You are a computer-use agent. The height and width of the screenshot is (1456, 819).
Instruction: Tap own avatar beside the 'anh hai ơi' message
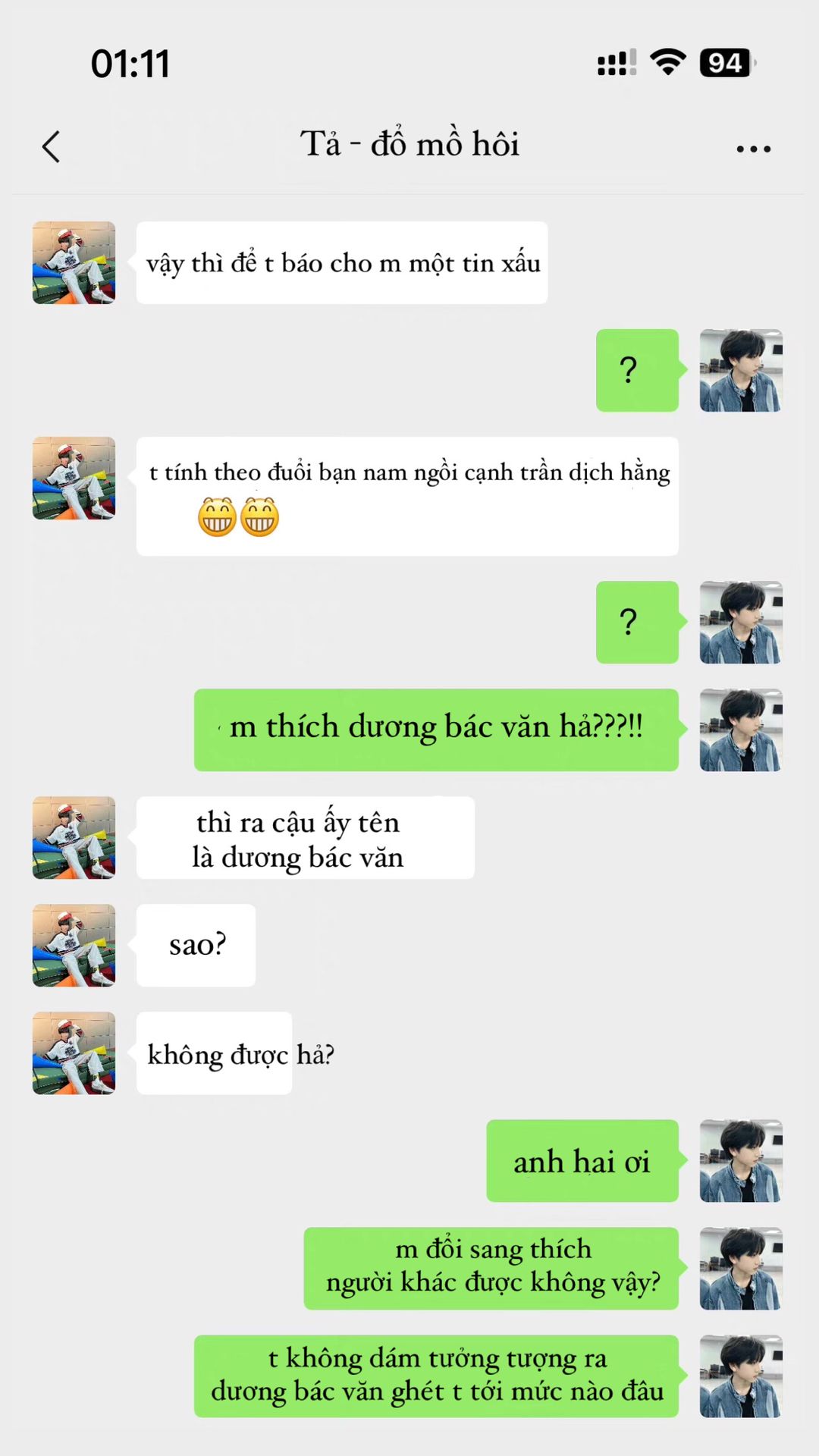click(x=740, y=1160)
